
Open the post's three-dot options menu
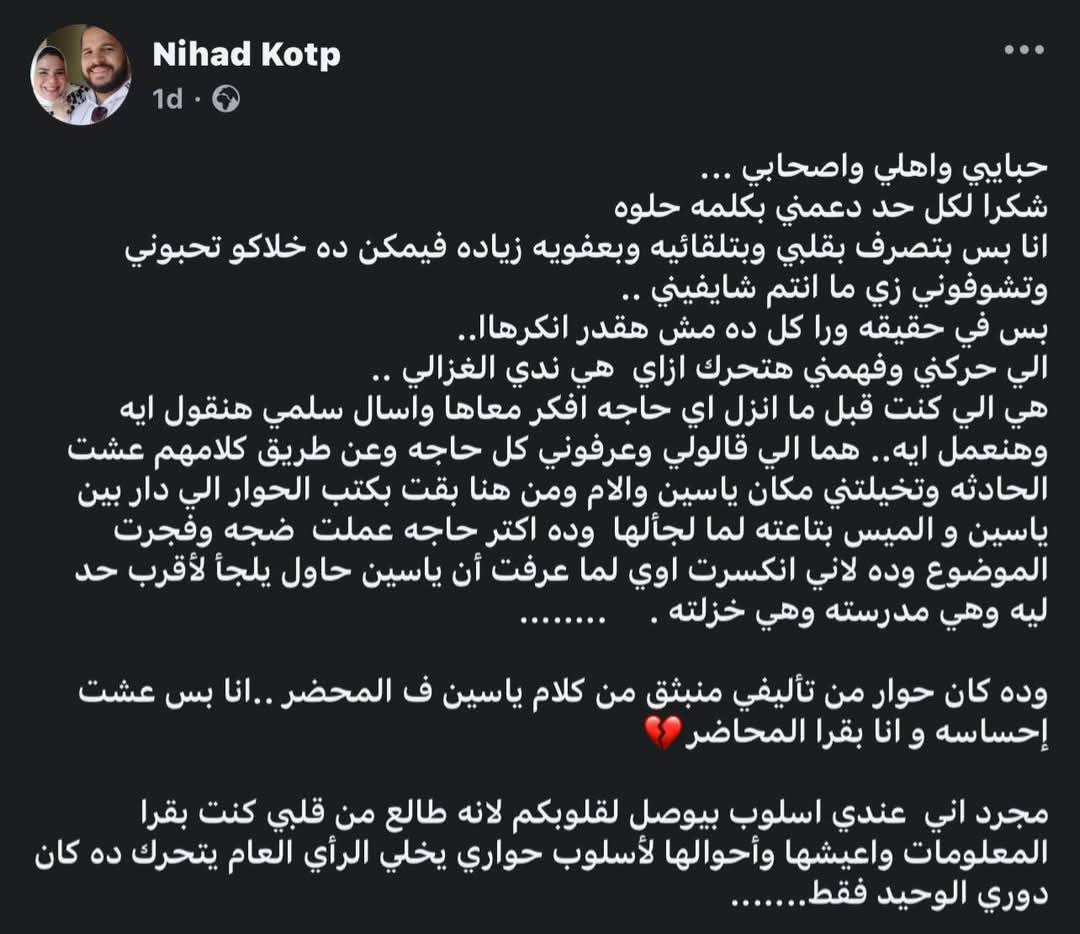click(x=1024, y=51)
